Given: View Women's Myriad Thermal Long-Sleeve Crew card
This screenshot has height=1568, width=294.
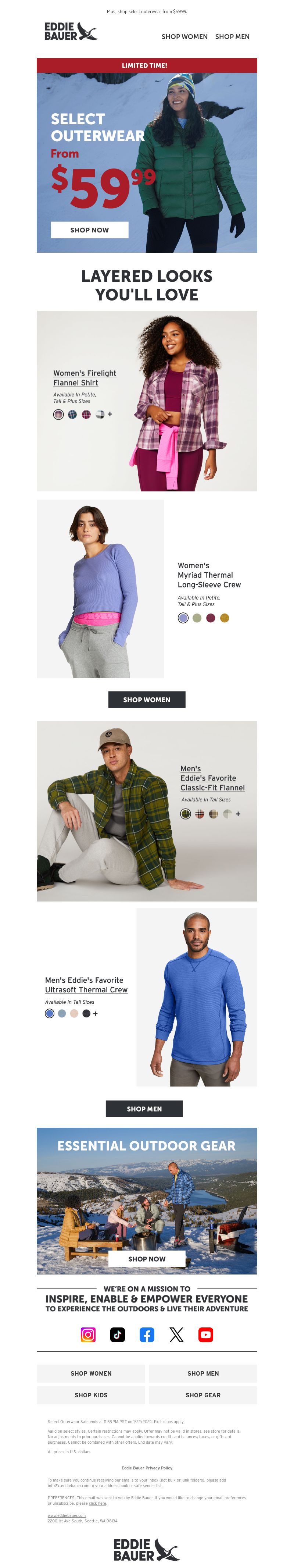Looking at the screenshot, I should tap(209, 575).
